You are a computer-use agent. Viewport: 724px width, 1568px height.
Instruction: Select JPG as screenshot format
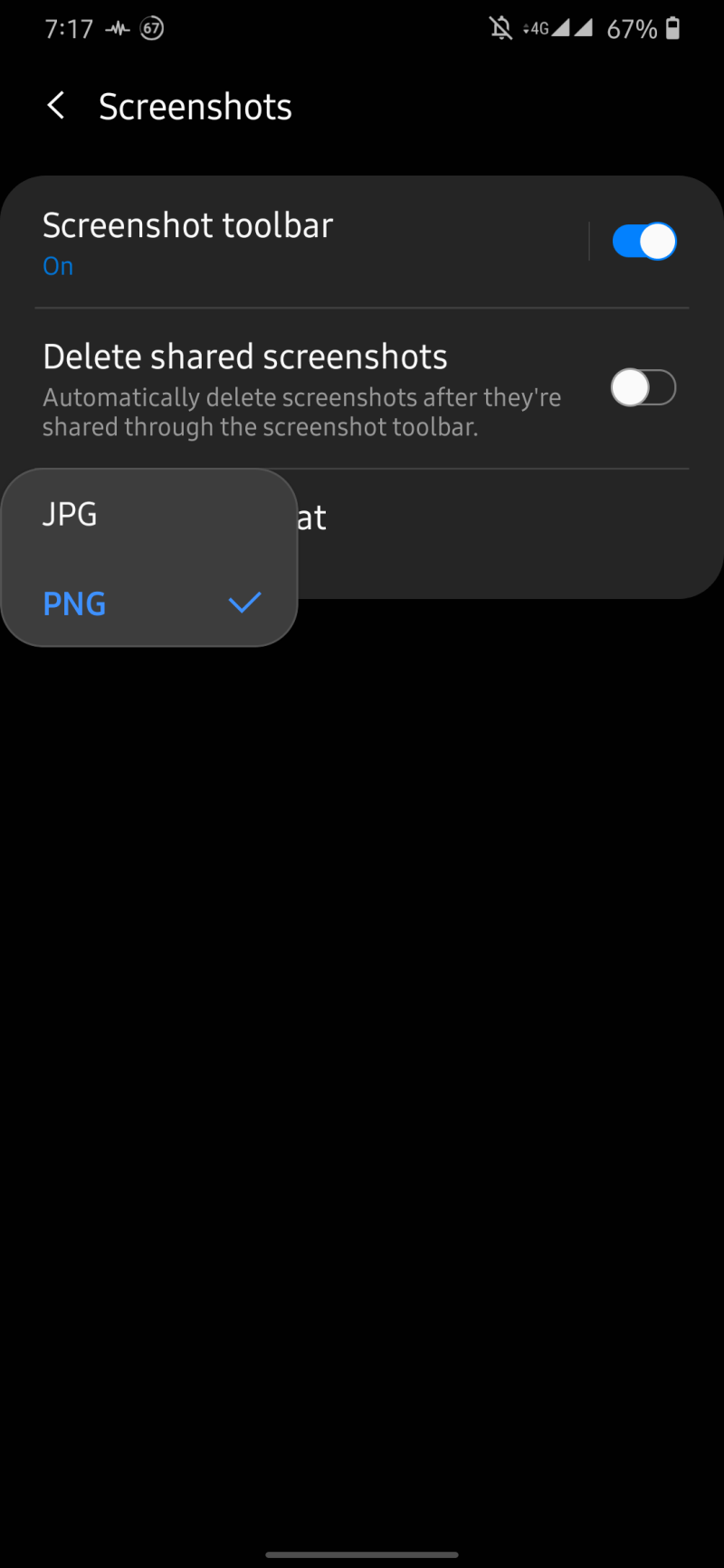[x=149, y=514]
